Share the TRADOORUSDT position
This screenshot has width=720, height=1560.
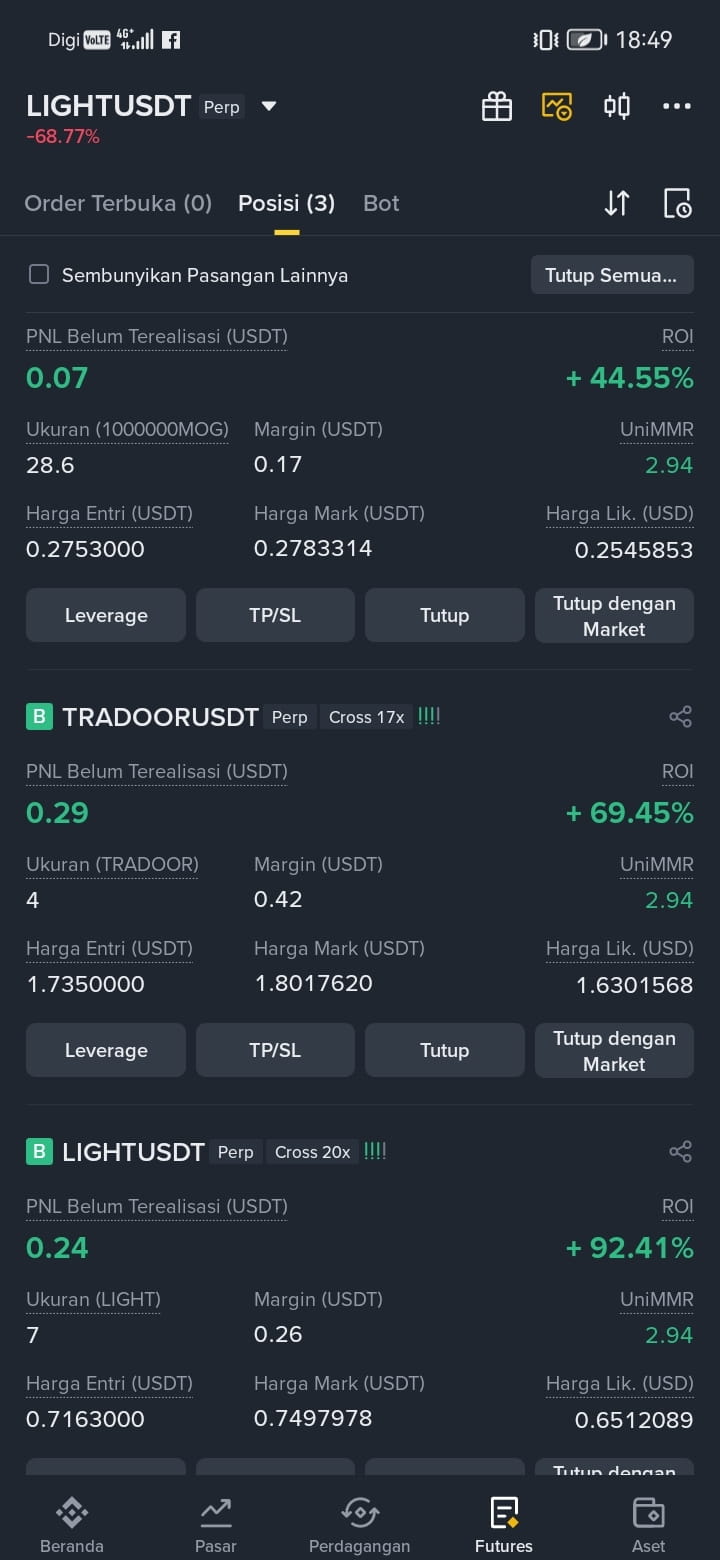pos(680,716)
